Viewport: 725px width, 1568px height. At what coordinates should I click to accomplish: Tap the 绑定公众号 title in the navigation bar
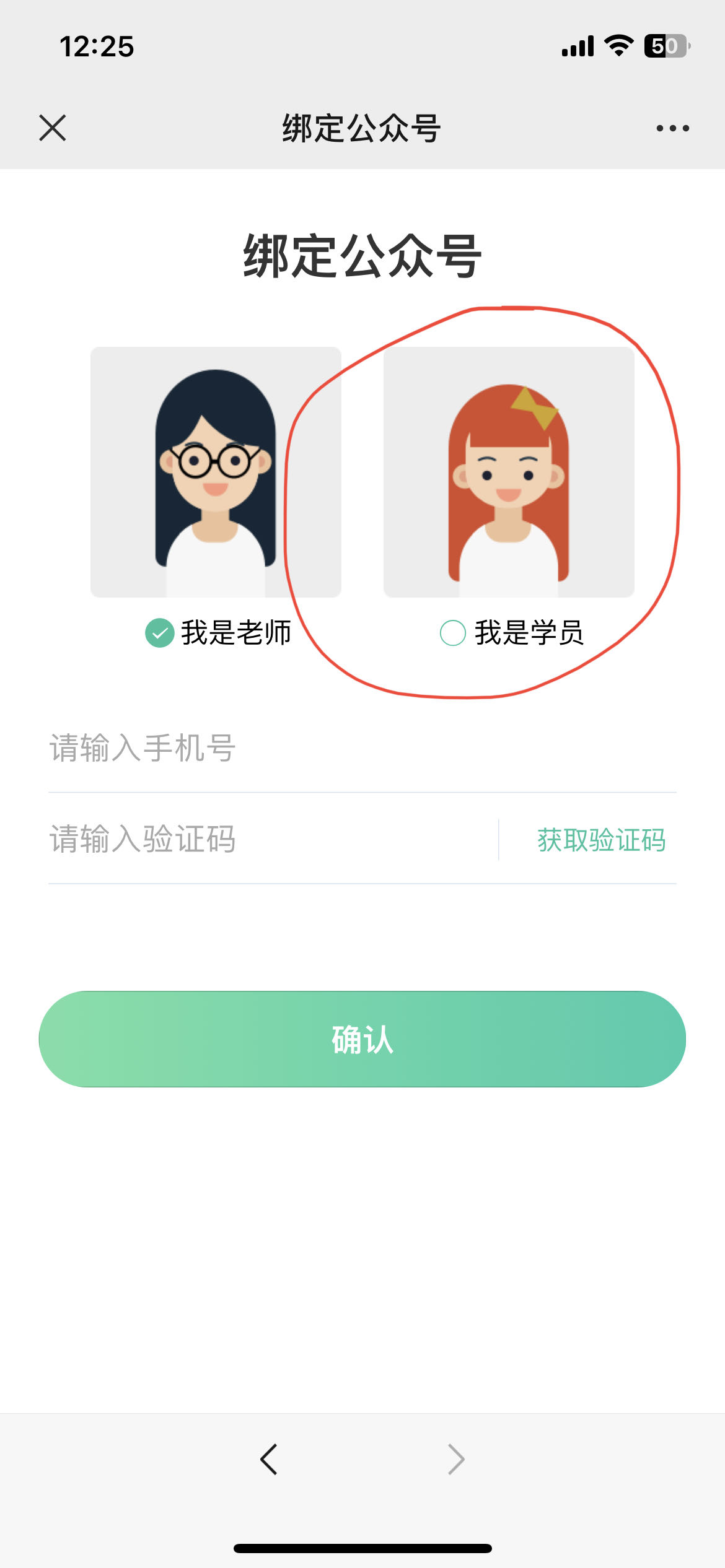362,128
